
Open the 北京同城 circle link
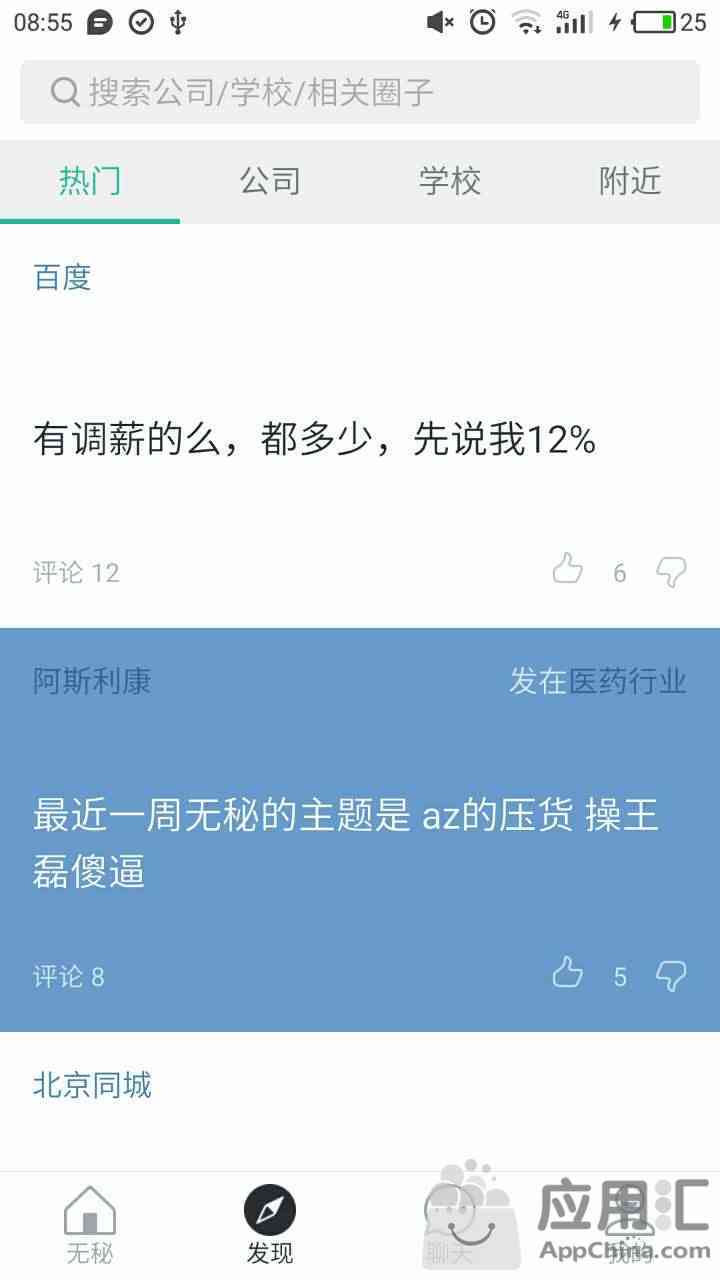[x=92, y=1085]
